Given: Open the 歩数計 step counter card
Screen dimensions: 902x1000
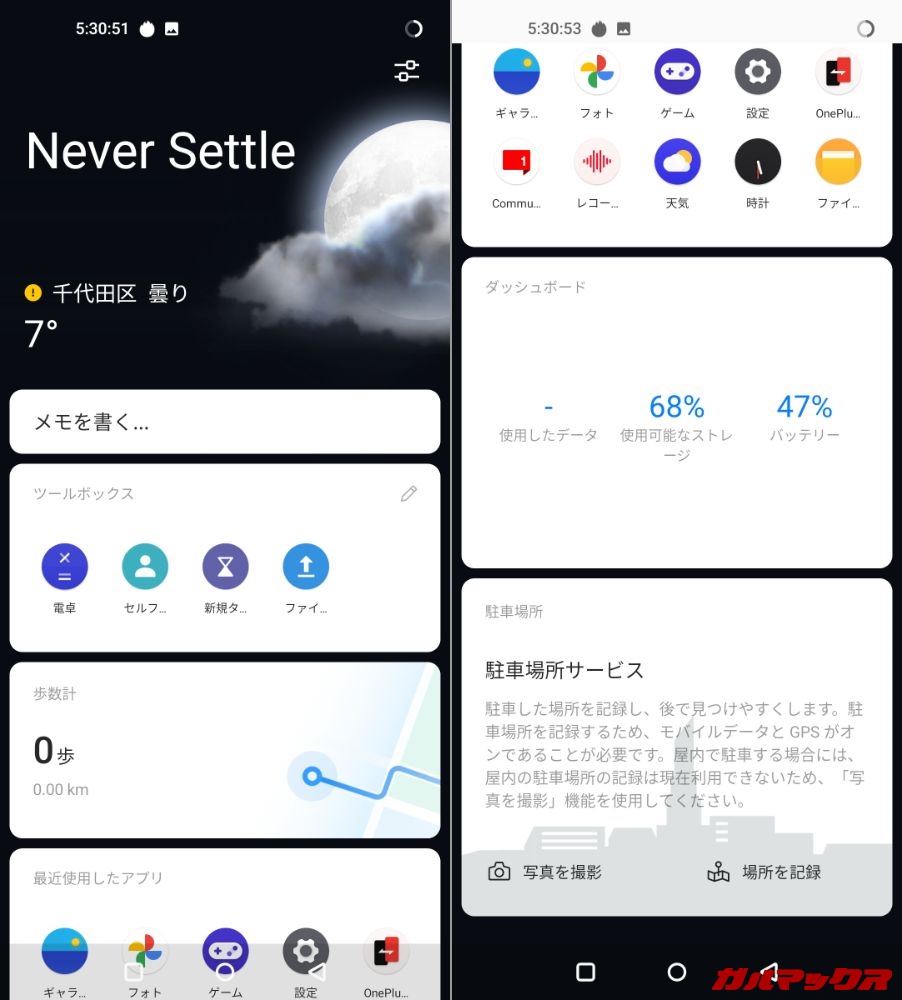Looking at the screenshot, I should click(x=225, y=750).
